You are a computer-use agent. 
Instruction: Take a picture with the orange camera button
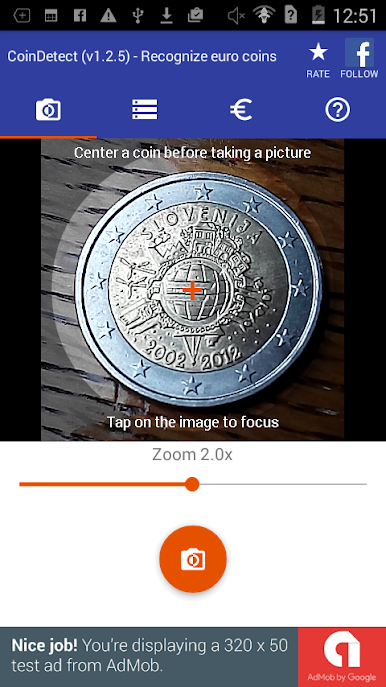pos(193,559)
